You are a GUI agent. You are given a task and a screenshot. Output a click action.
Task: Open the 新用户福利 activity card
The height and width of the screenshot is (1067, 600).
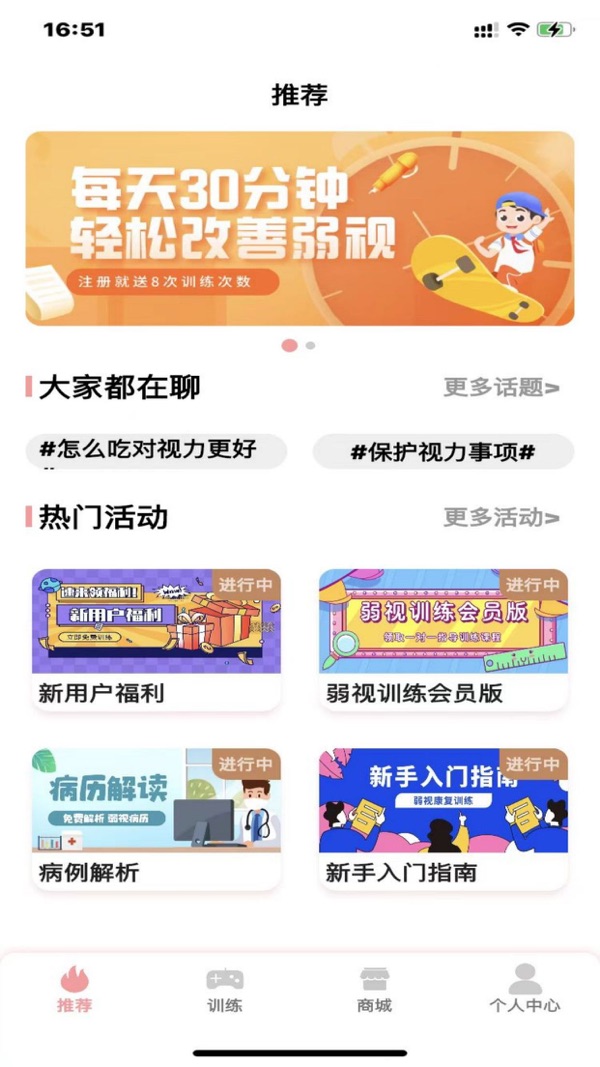pyautogui.click(x=156, y=639)
